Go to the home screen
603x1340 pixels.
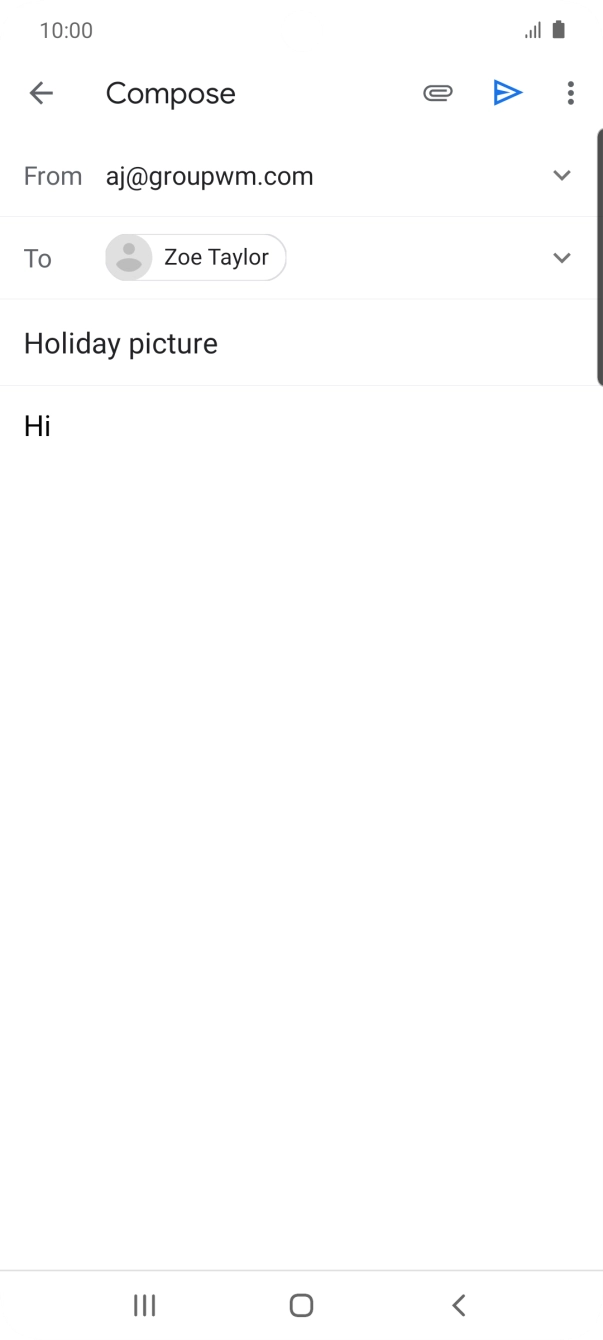(301, 1304)
